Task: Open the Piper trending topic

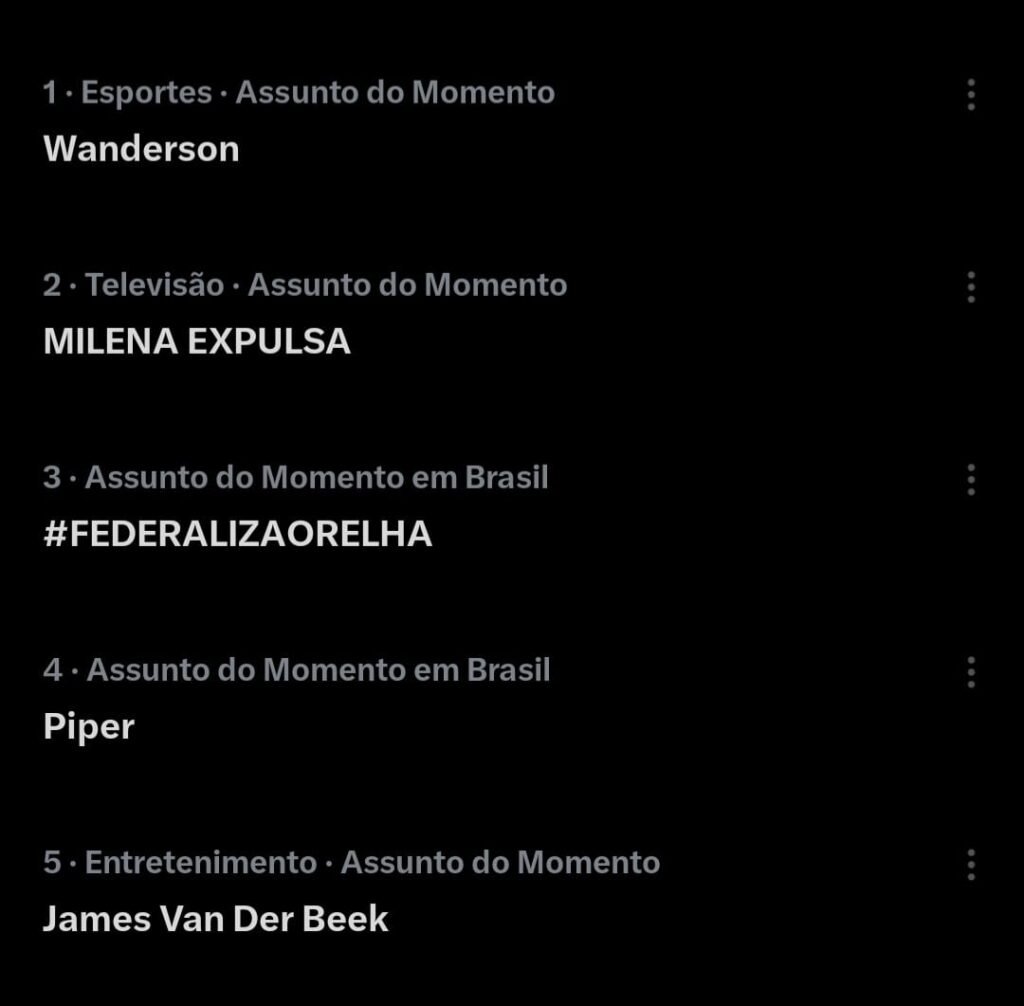Action: pyautogui.click(x=89, y=727)
